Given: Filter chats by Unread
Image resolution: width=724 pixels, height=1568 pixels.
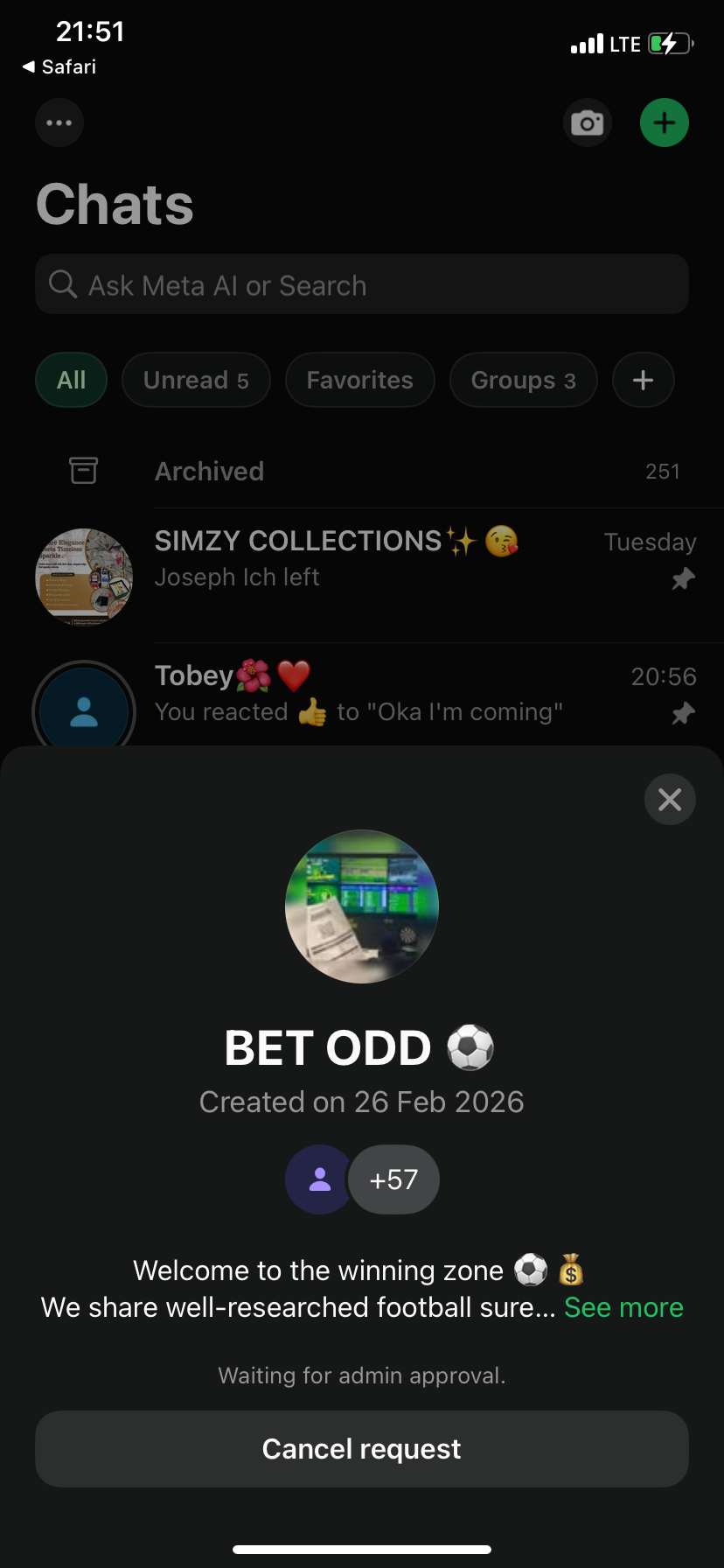Looking at the screenshot, I should (196, 380).
